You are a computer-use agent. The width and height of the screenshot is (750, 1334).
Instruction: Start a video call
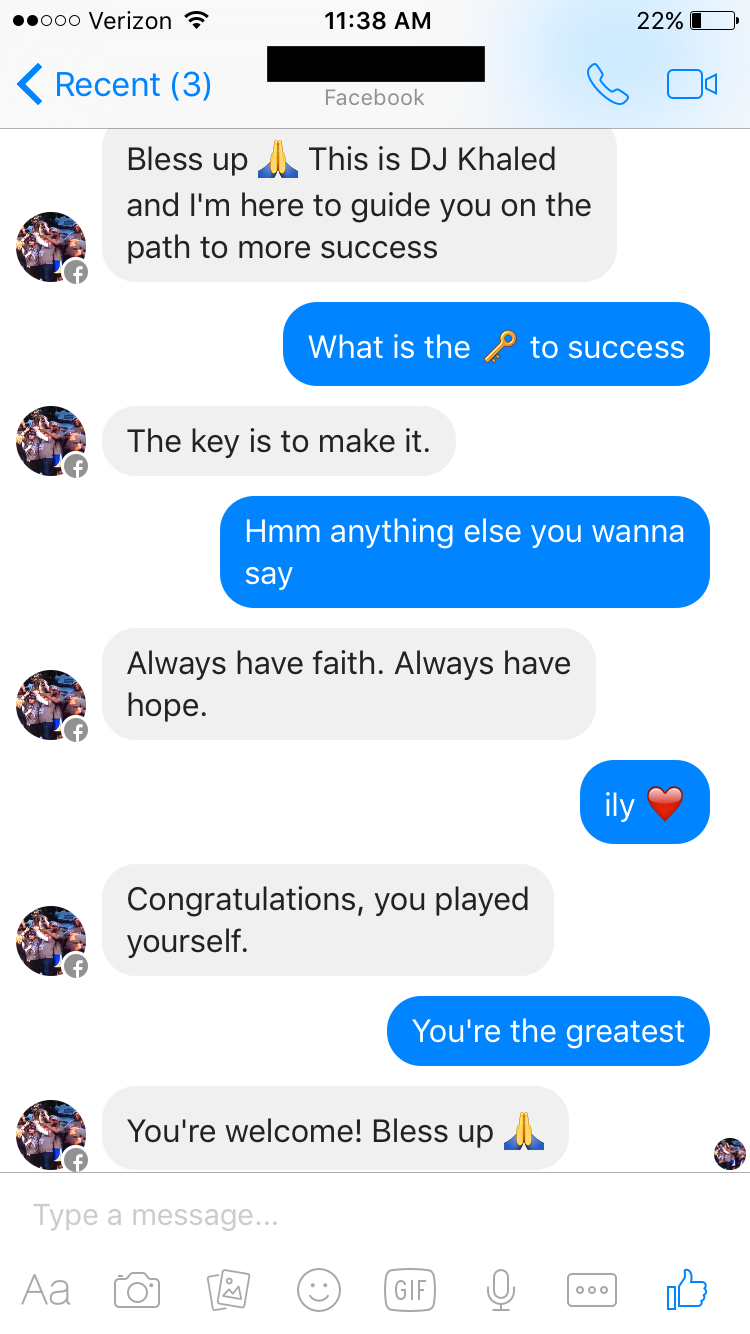[692, 84]
